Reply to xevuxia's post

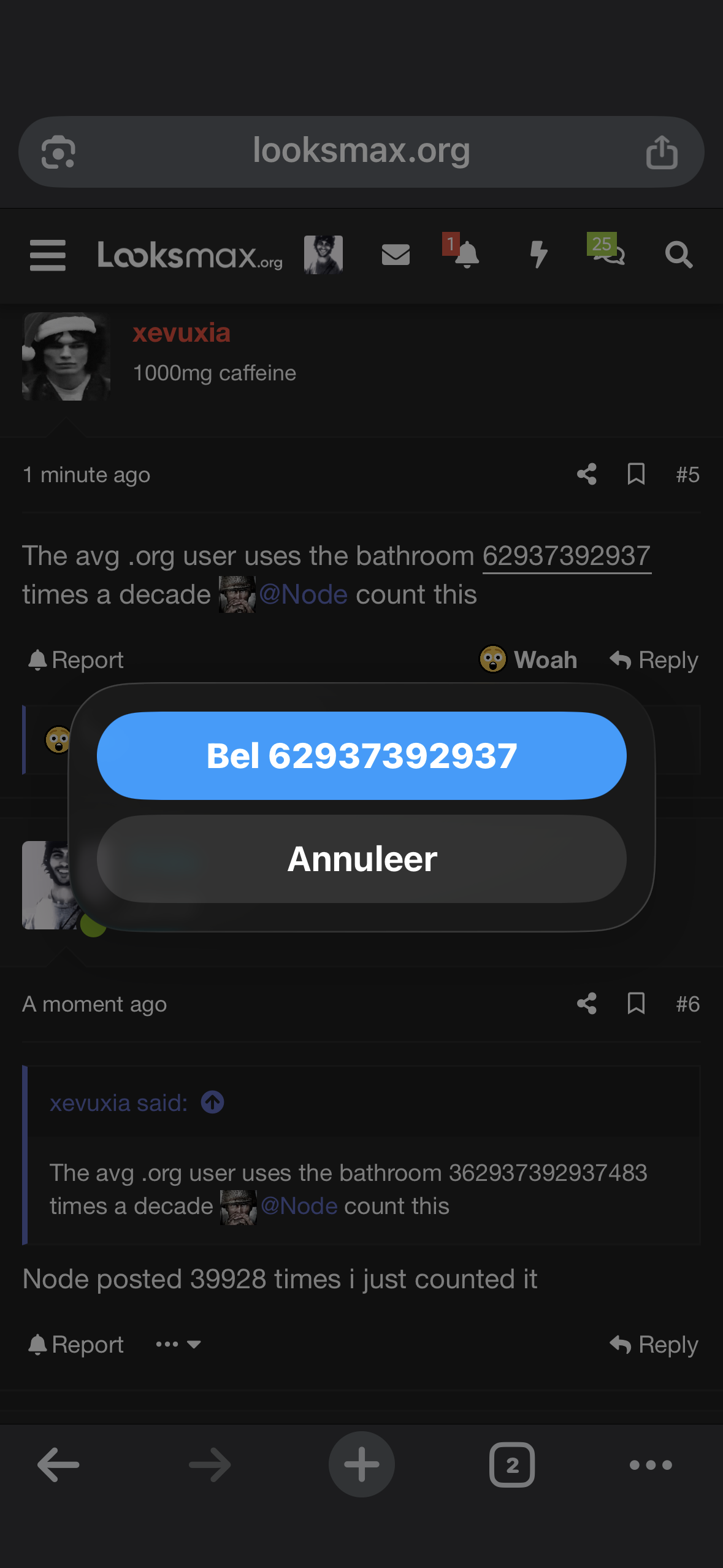[654, 660]
